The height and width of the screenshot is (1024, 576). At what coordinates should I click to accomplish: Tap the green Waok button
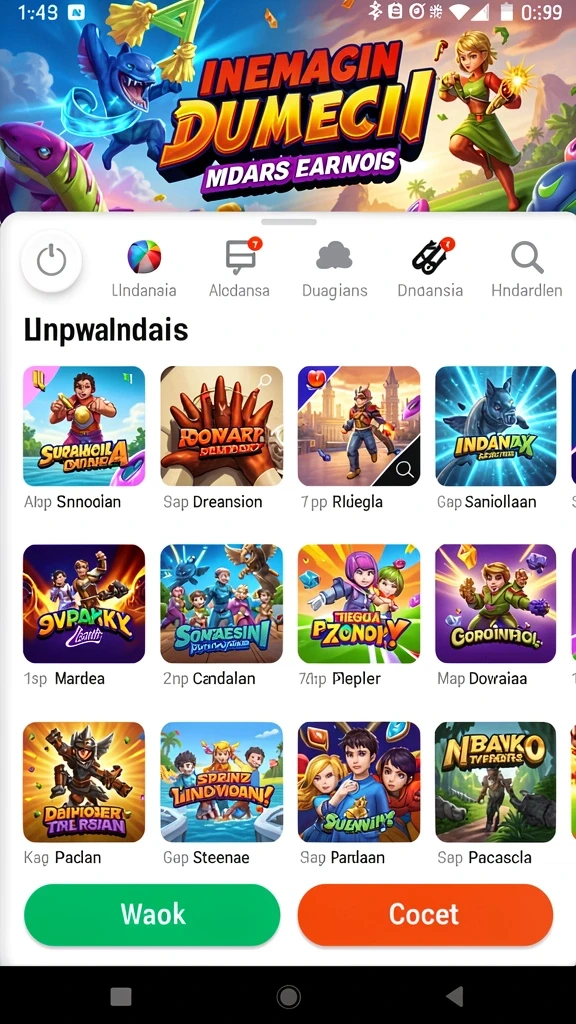point(152,914)
